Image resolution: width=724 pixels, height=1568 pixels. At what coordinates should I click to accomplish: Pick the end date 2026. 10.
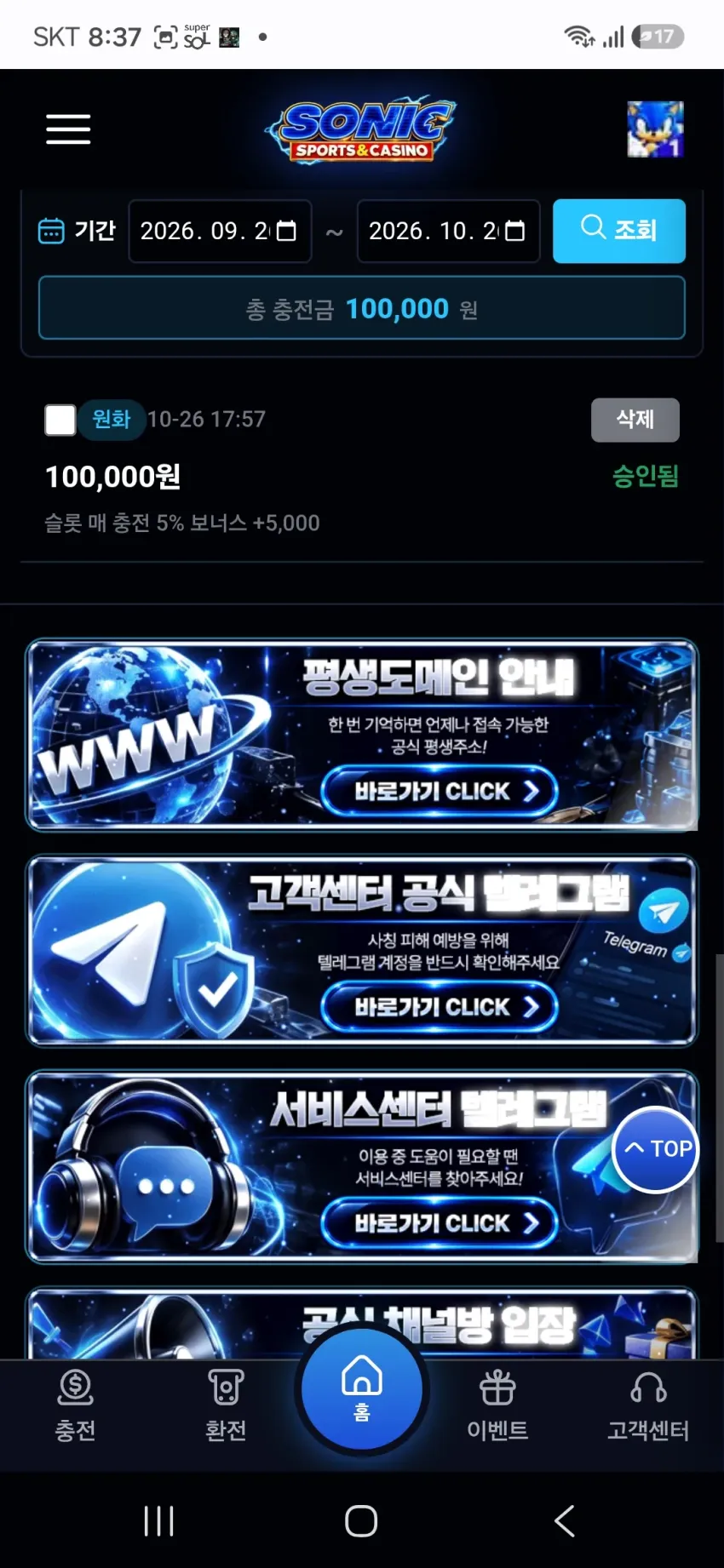448,231
